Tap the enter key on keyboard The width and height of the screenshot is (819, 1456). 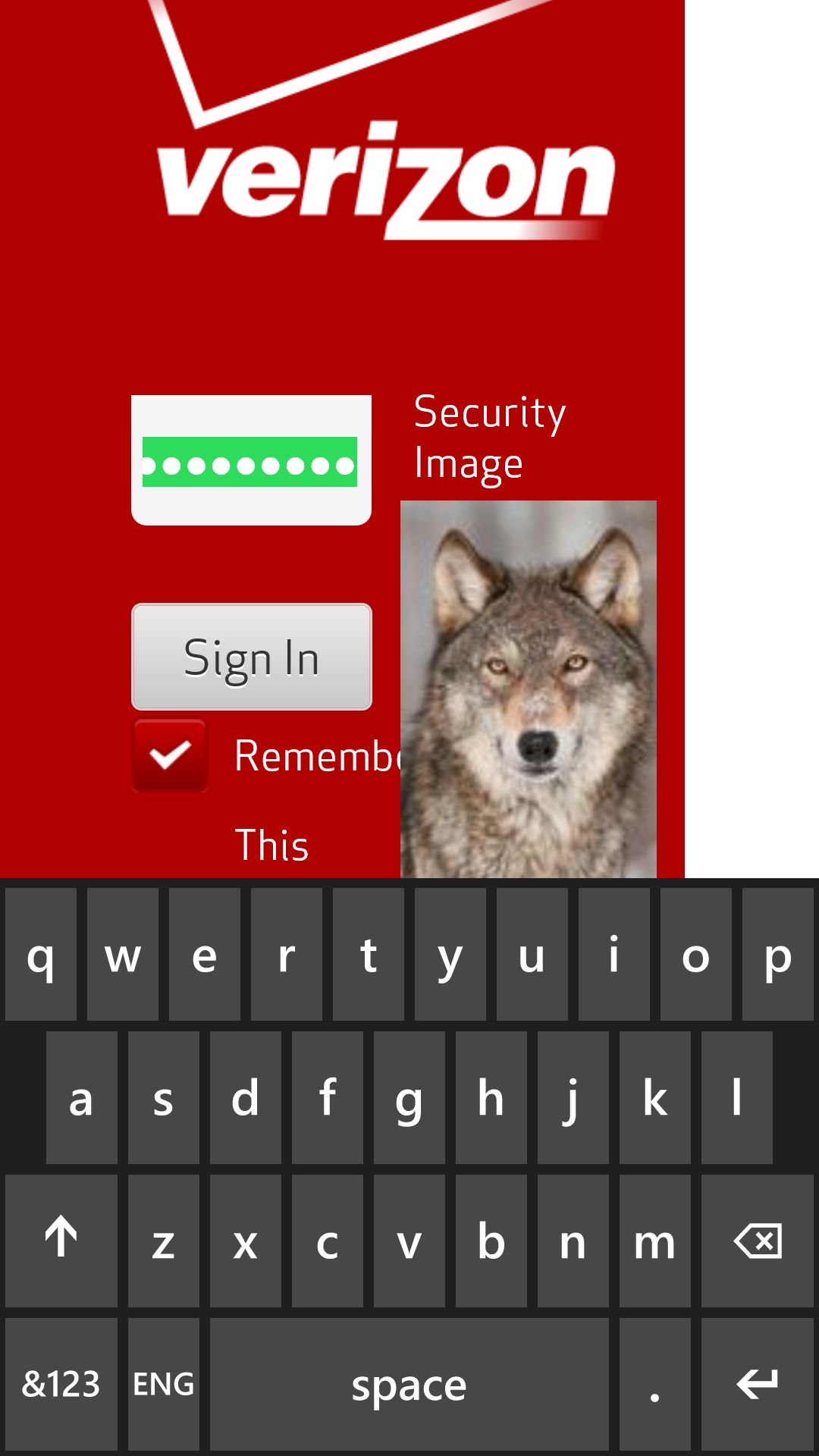pyautogui.click(x=758, y=1384)
